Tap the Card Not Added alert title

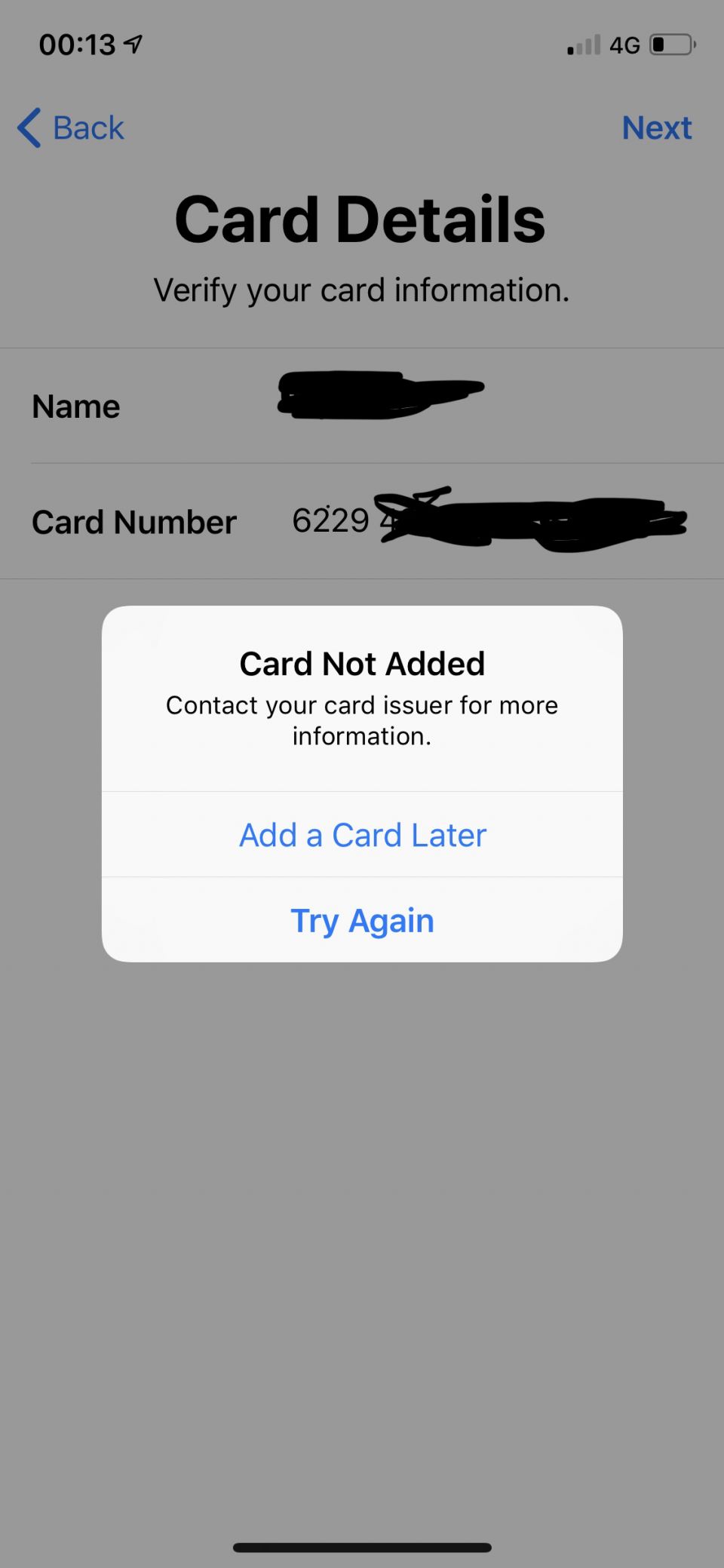click(362, 664)
